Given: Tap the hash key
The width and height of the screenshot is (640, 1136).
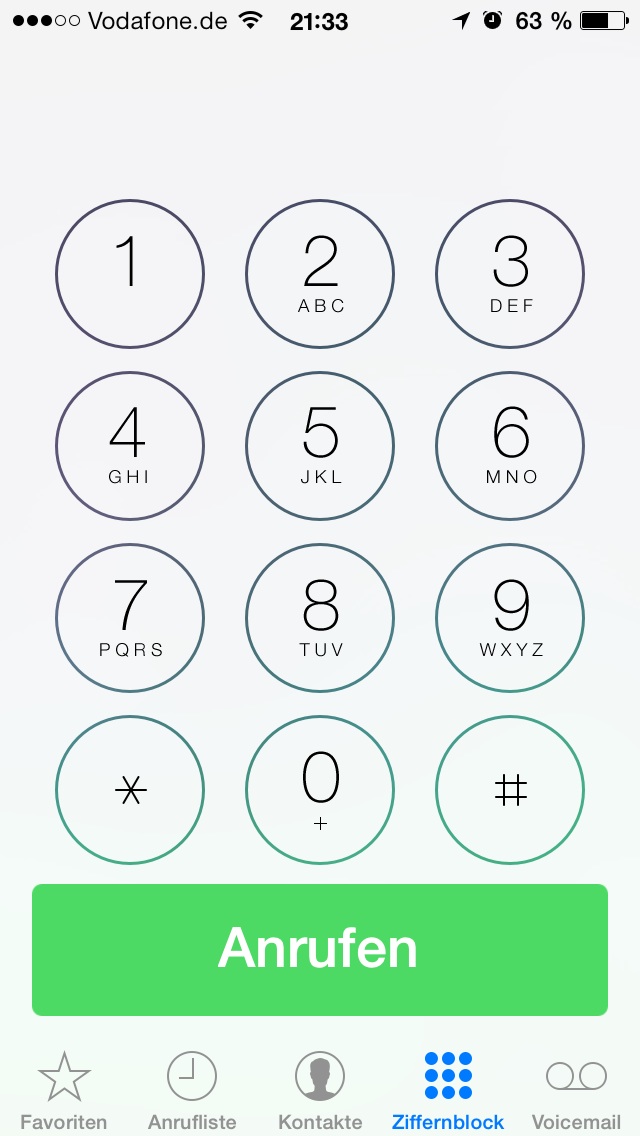Looking at the screenshot, I should [510, 790].
